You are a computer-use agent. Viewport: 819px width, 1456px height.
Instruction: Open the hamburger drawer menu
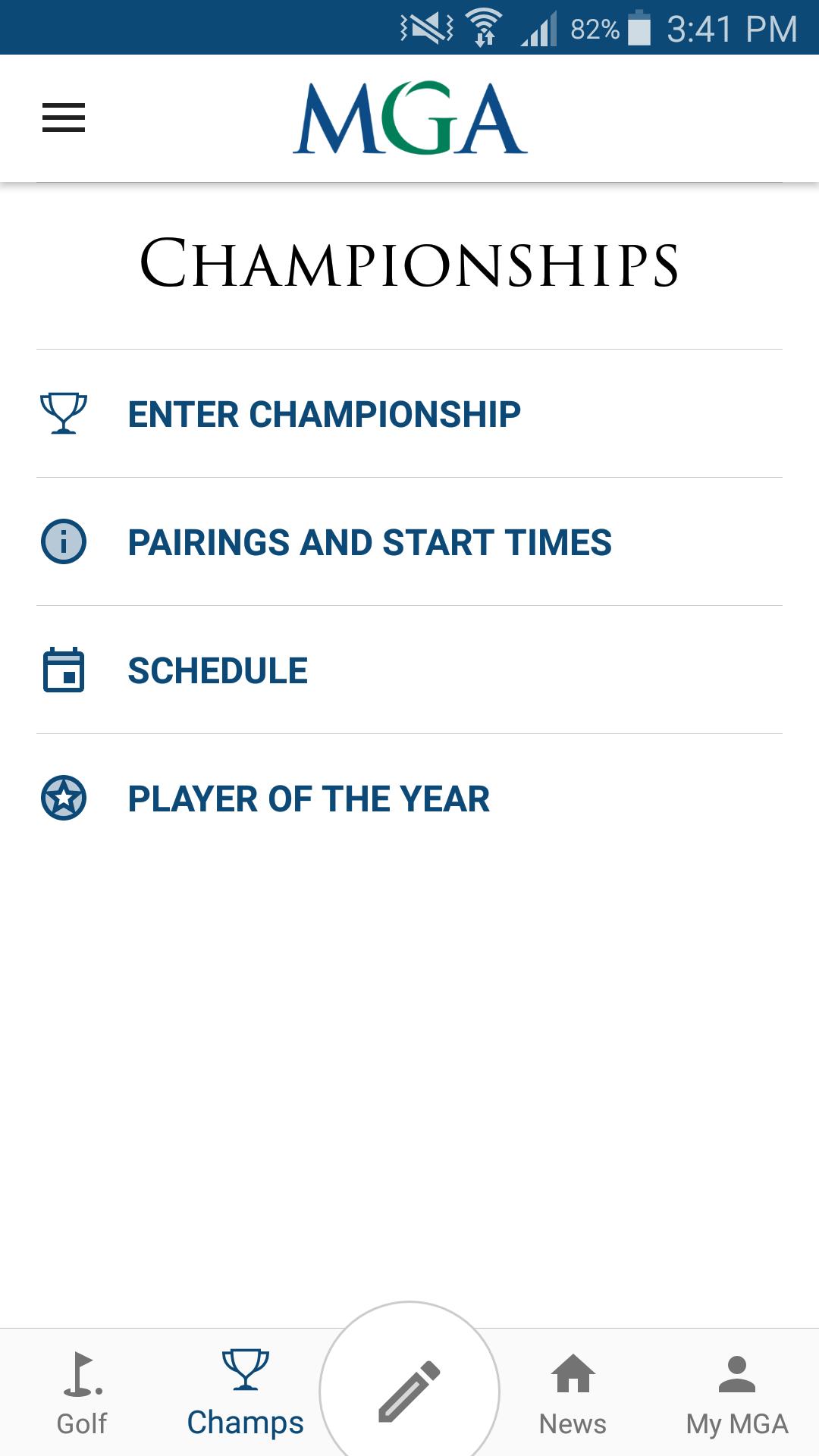click(64, 118)
